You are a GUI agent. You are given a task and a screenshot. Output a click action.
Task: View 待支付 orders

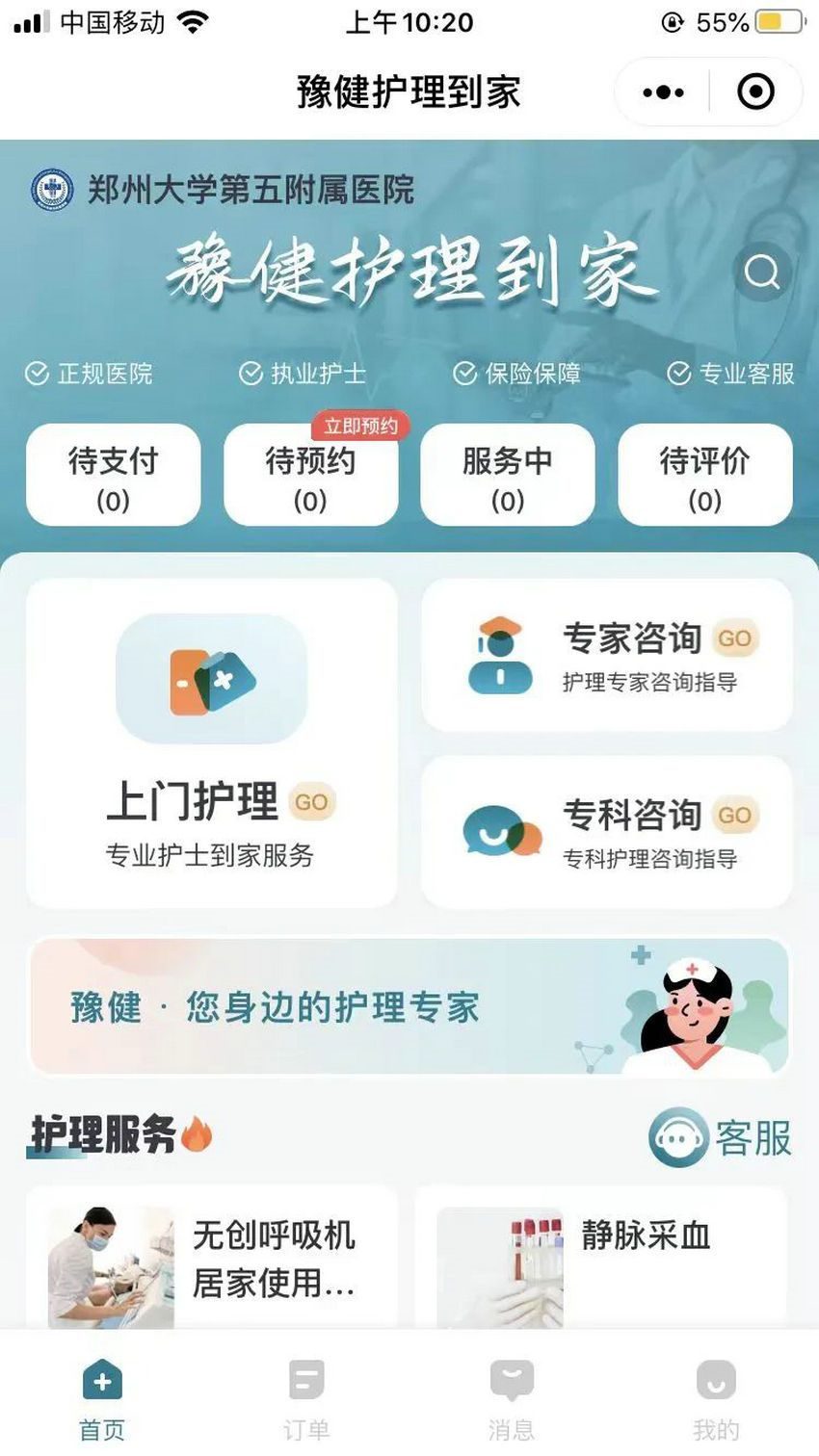tap(114, 476)
